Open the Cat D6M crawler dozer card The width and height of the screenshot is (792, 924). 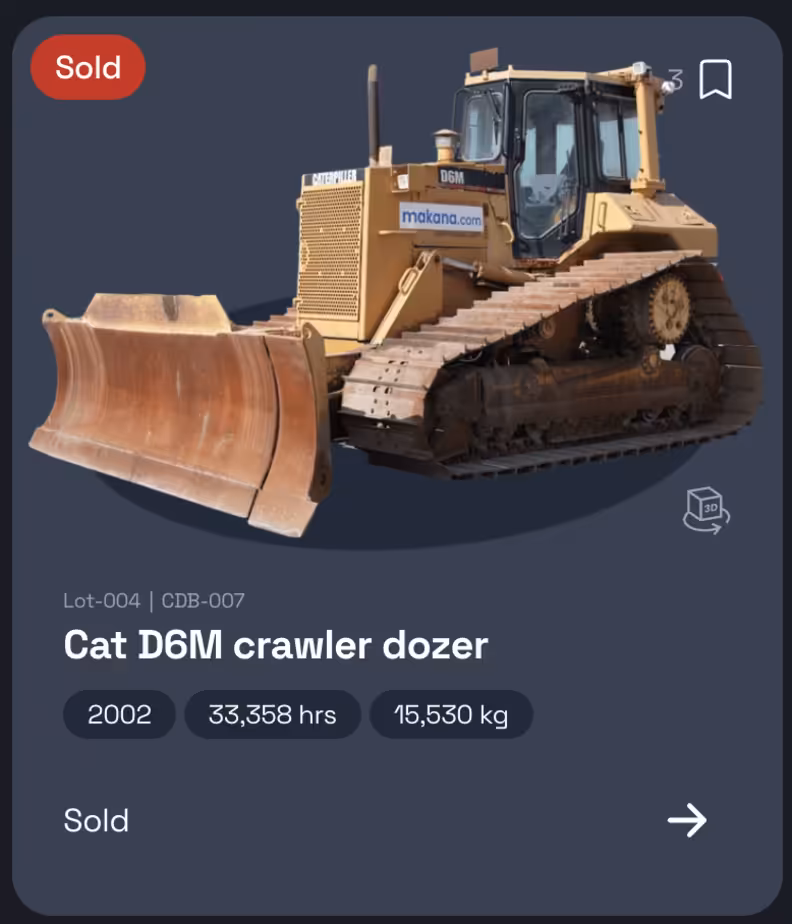[x=276, y=645]
